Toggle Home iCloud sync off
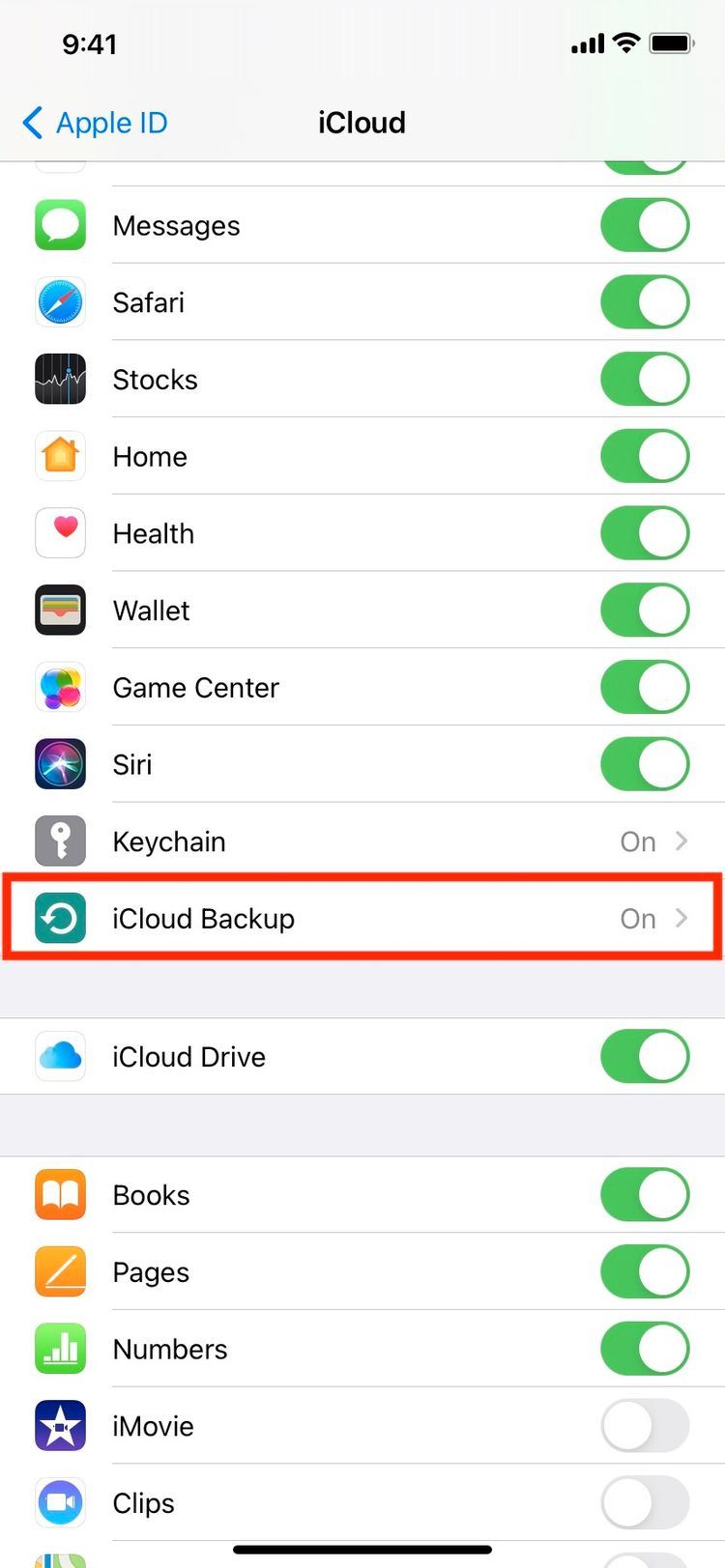The width and height of the screenshot is (725, 1568). 645,456
